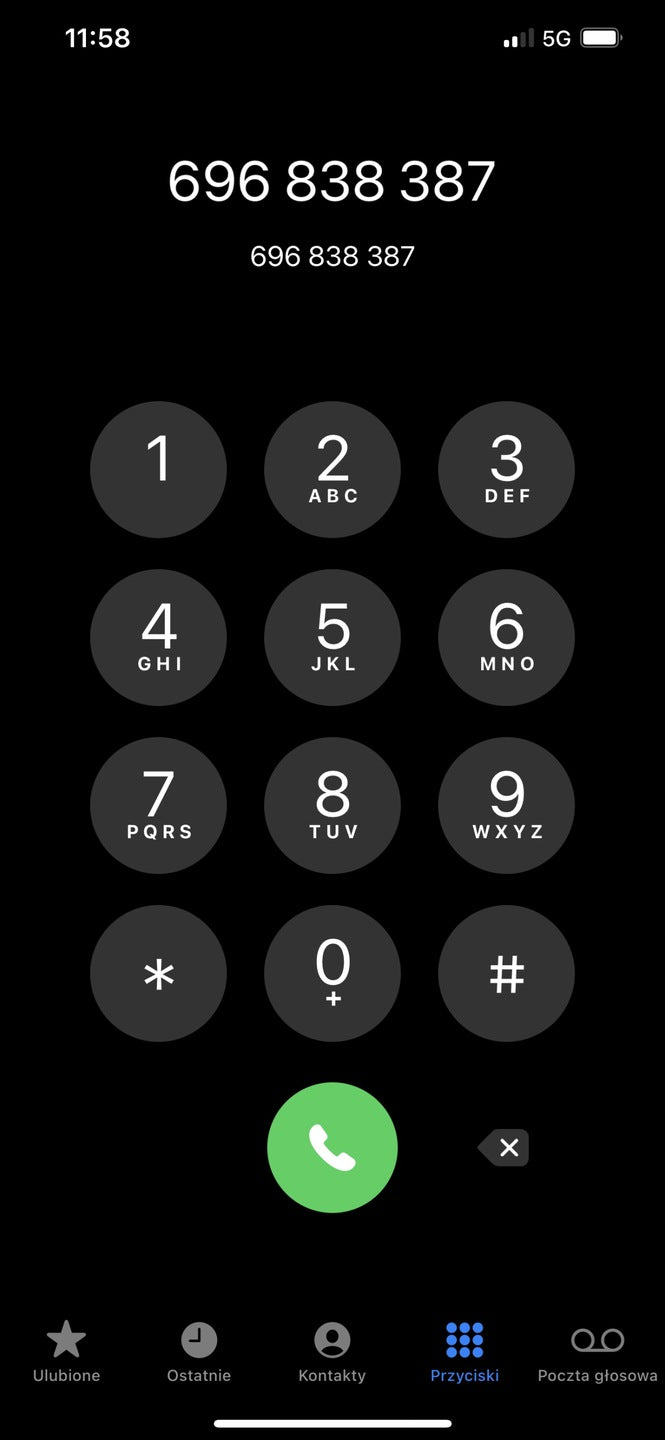
Task: Tap the 5 JKL key
Action: [332, 637]
